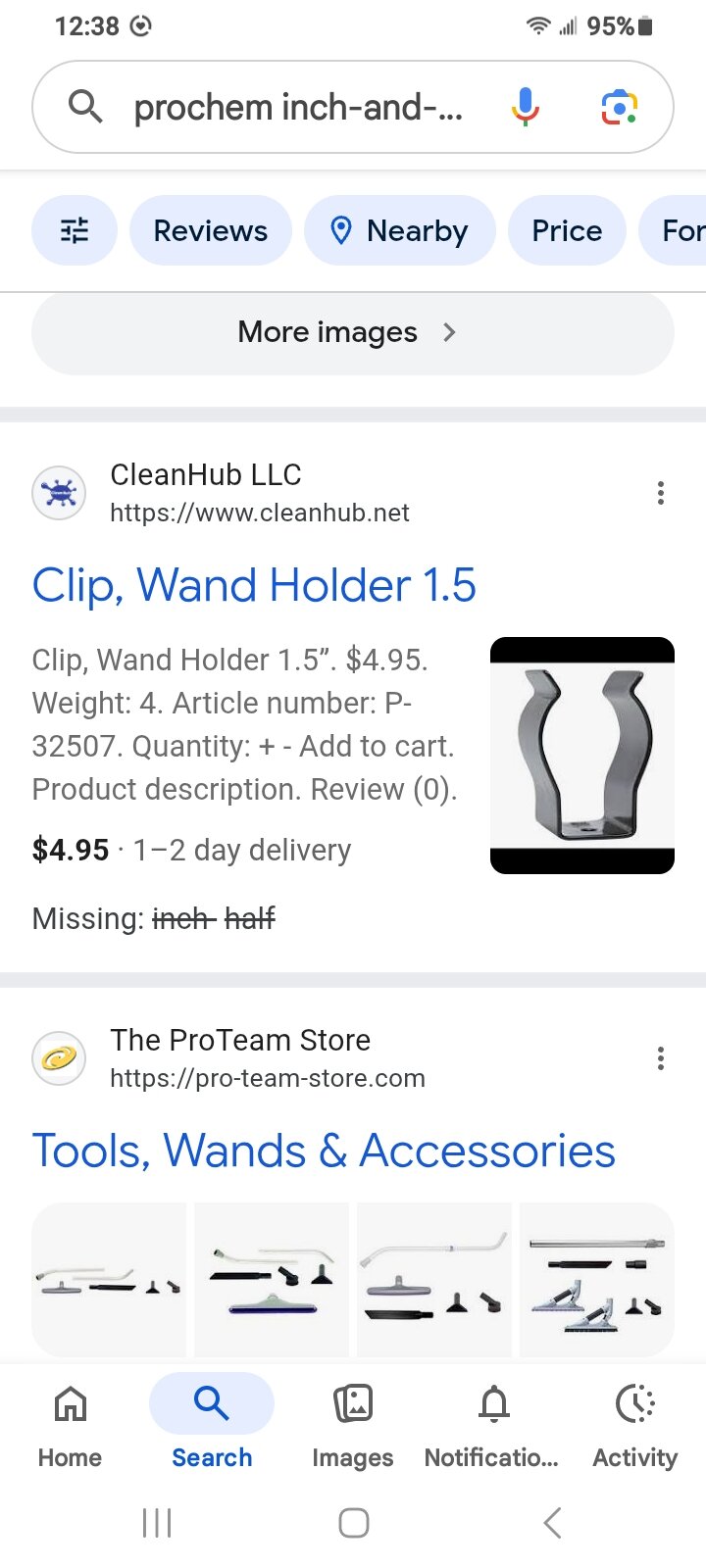Open the Clip, Wand Holder 1.5 link

click(x=254, y=585)
